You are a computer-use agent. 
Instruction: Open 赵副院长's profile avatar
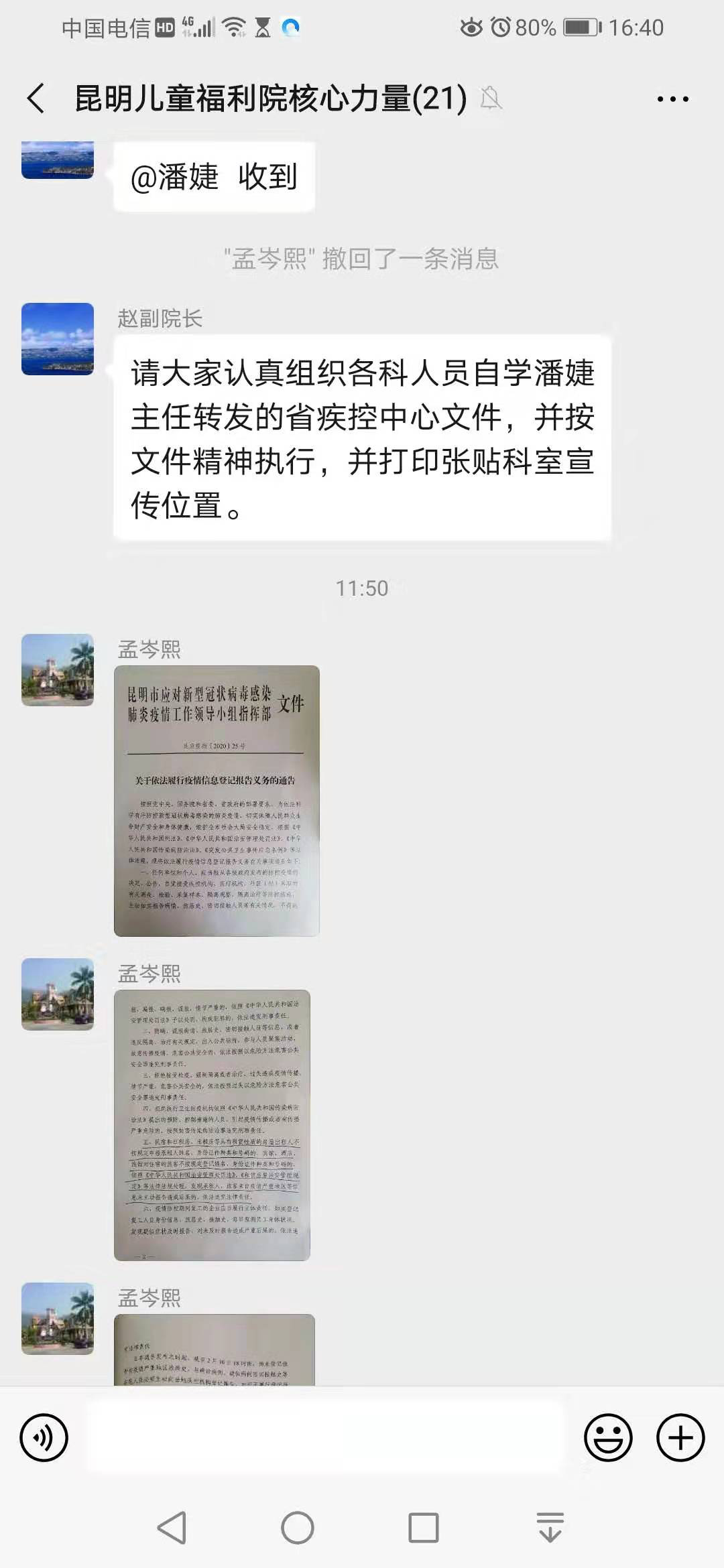point(58,338)
